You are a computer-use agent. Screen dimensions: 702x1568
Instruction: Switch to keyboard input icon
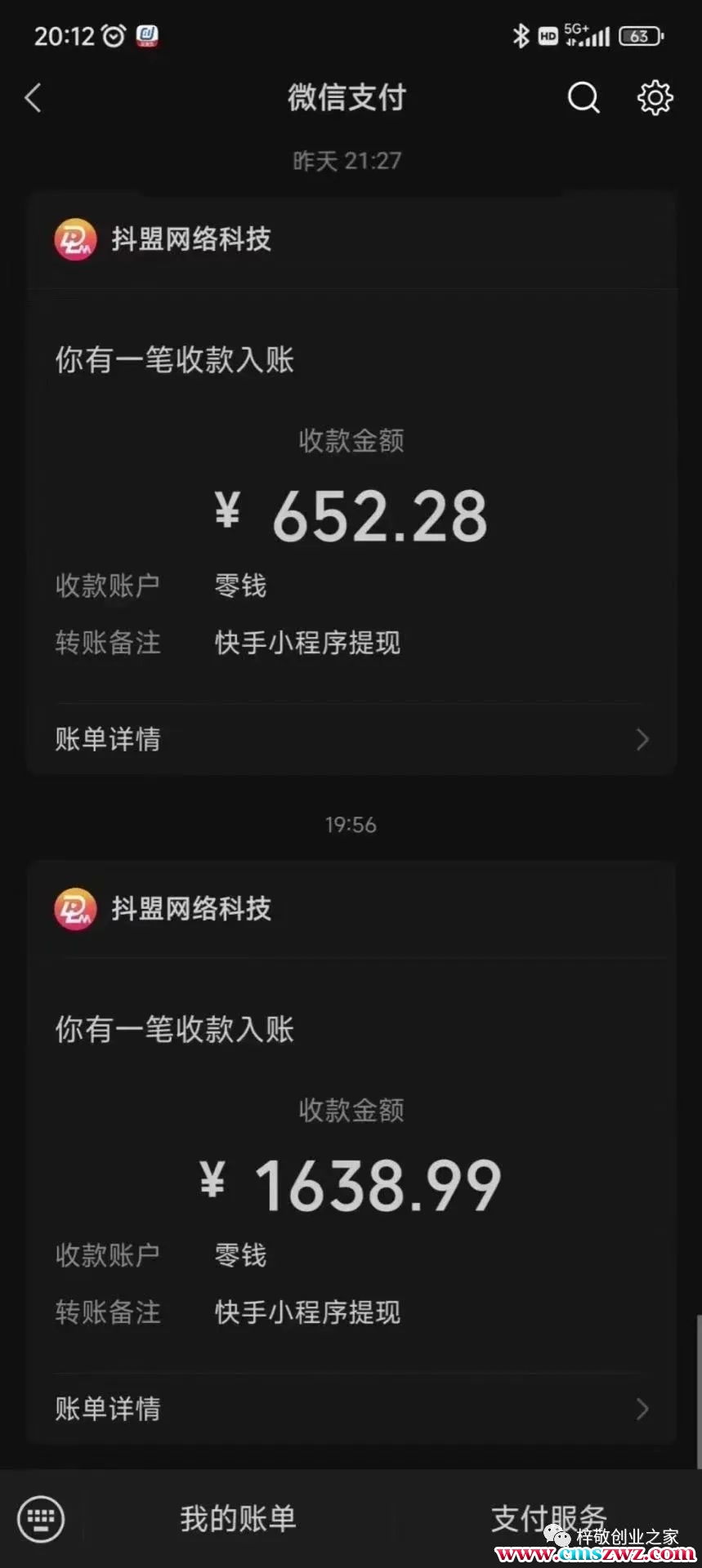[x=41, y=1520]
